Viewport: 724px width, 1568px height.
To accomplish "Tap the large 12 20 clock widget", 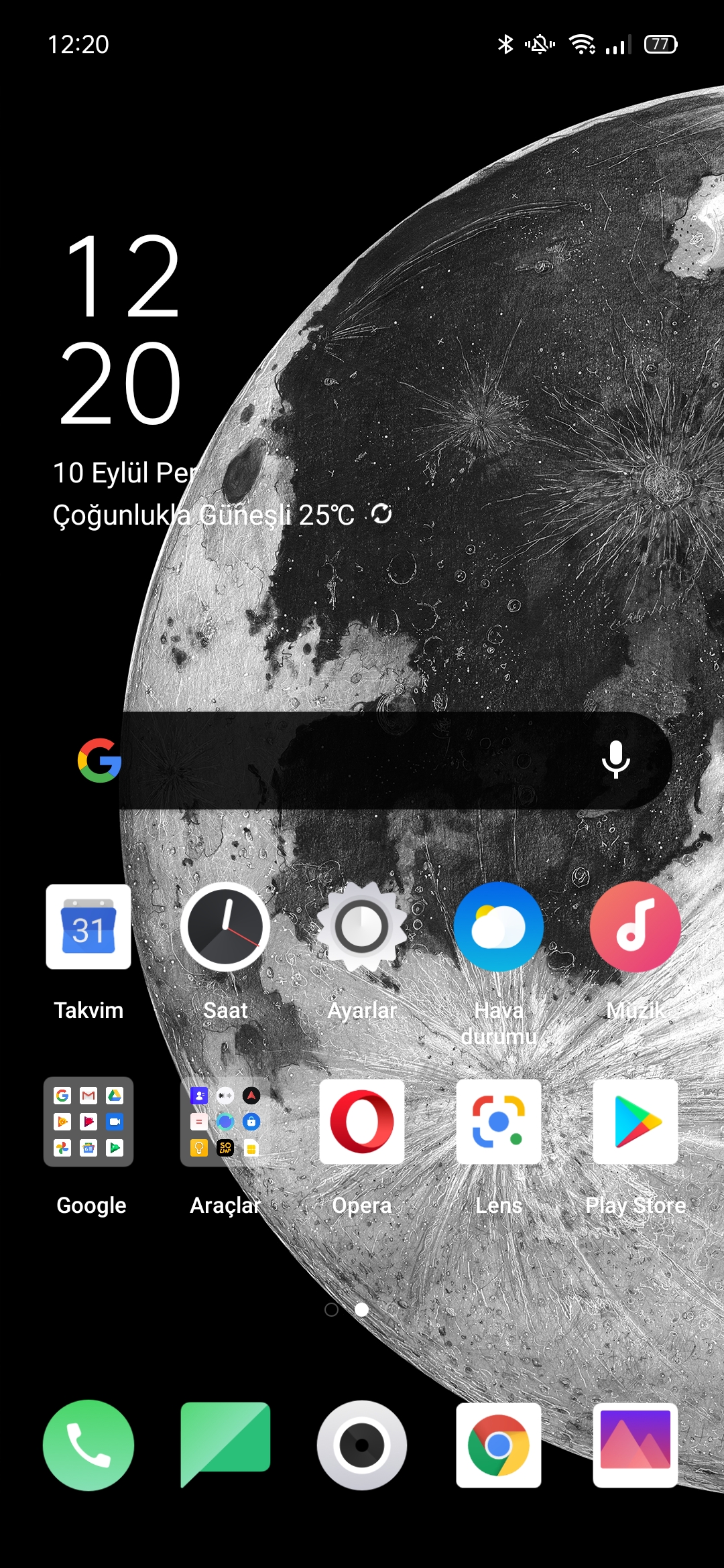I will 121,330.
